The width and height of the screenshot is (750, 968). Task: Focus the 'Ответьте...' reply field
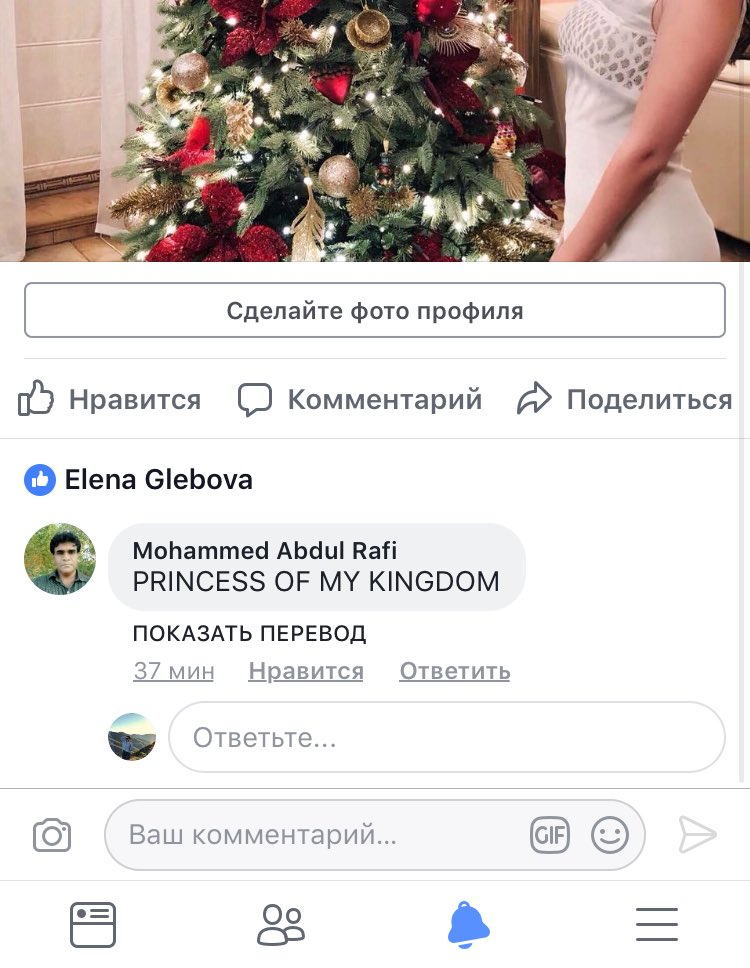[x=445, y=738]
